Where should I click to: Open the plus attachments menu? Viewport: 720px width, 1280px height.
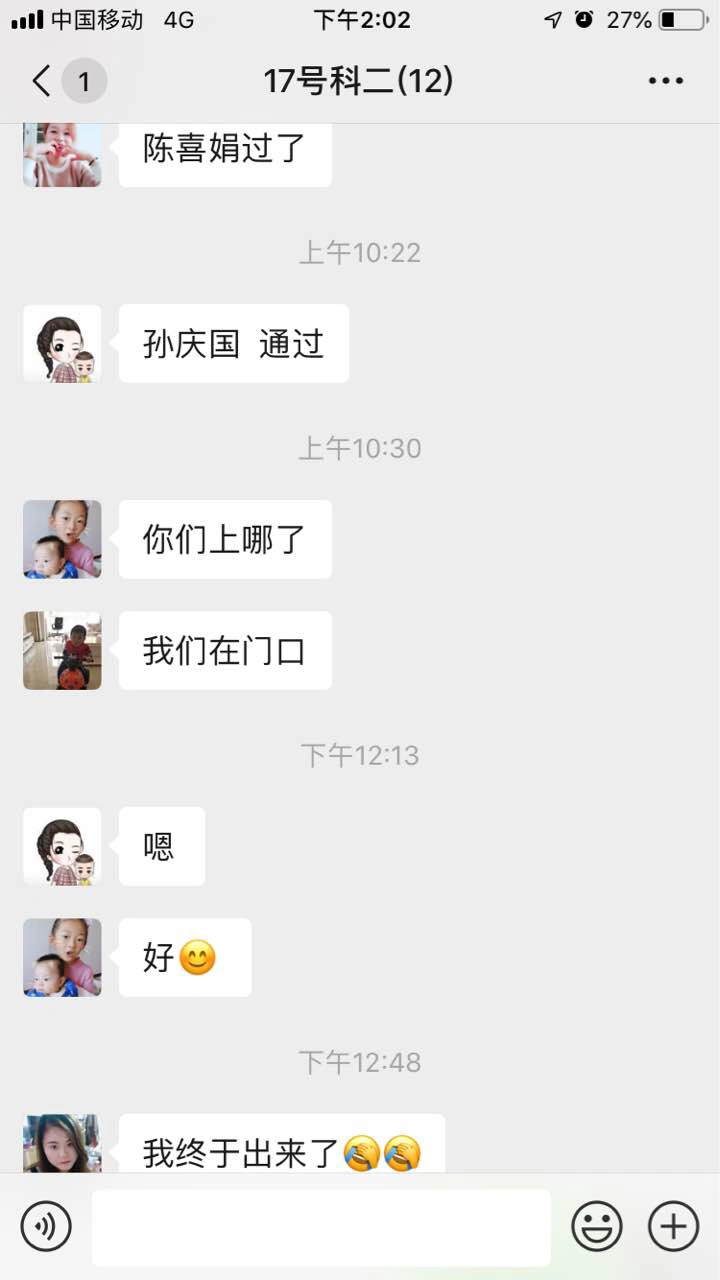(x=673, y=1226)
